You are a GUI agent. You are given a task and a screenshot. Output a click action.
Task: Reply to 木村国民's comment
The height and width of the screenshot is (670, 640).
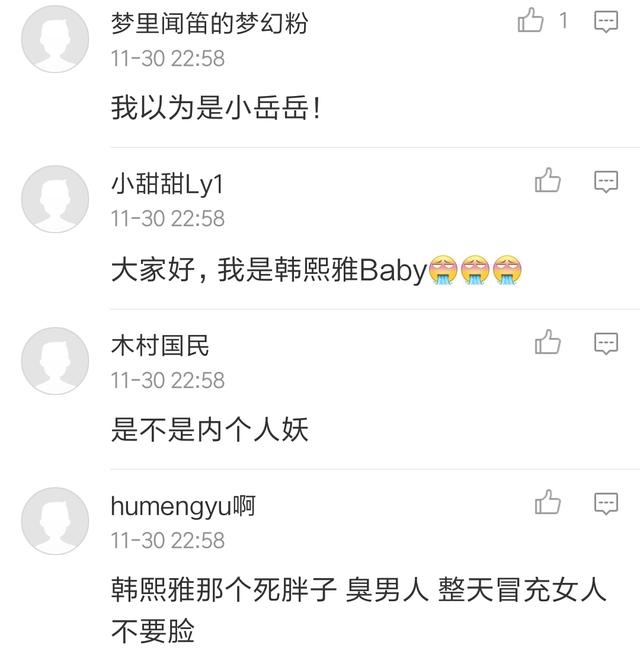pyautogui.click(x=606, y=344)
